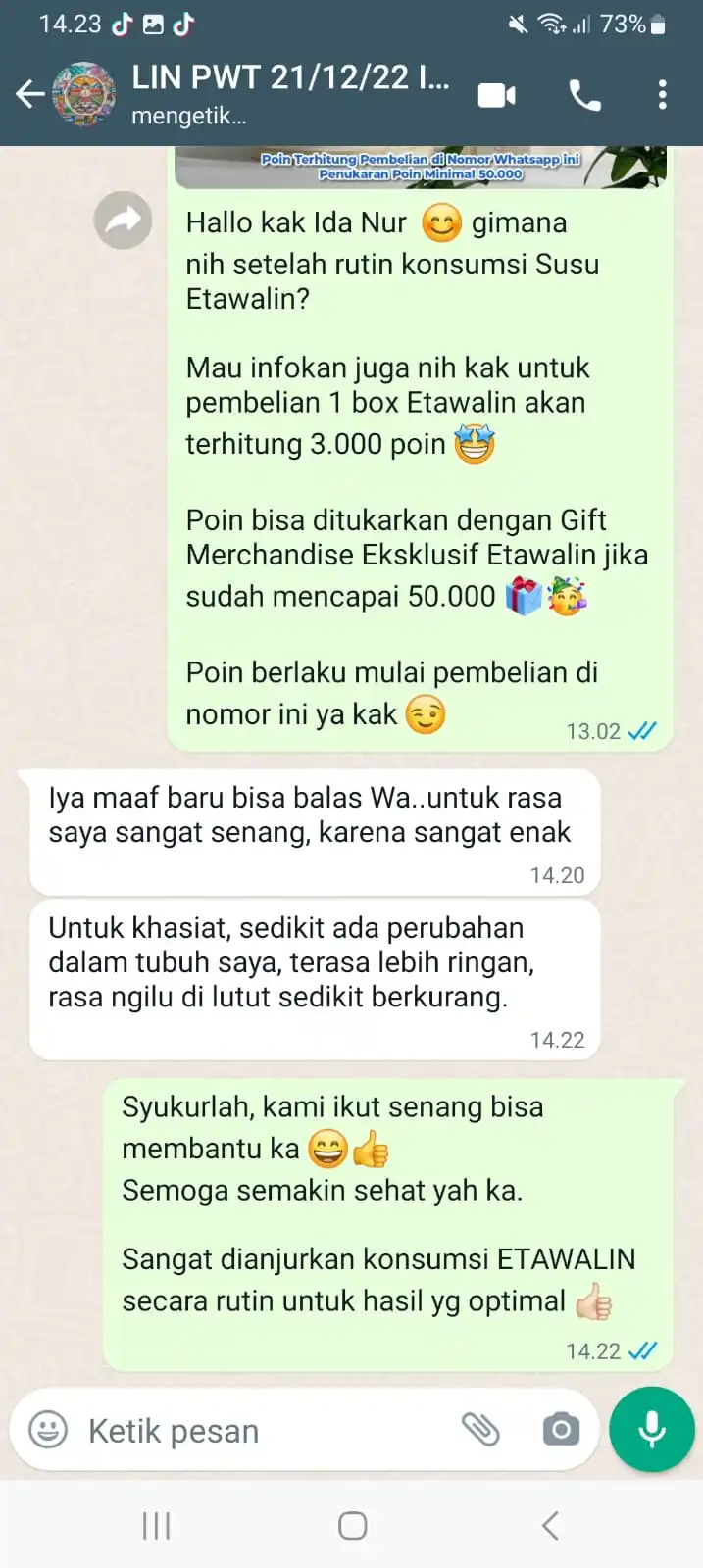703x1568 pixels.
Task: Open the overflow menu
Action: click(663, 95)
